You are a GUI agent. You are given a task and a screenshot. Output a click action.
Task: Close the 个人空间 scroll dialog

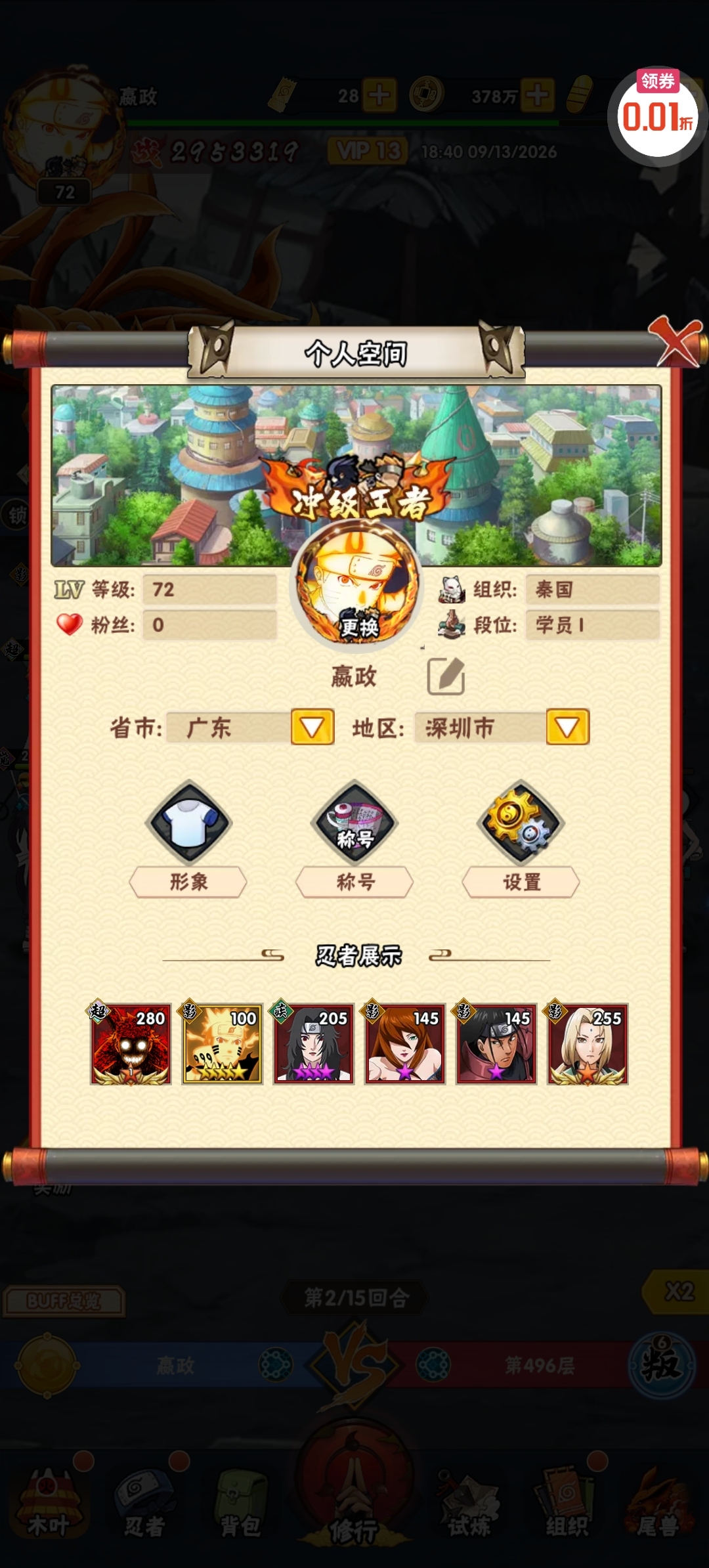(x=676, y=341)
